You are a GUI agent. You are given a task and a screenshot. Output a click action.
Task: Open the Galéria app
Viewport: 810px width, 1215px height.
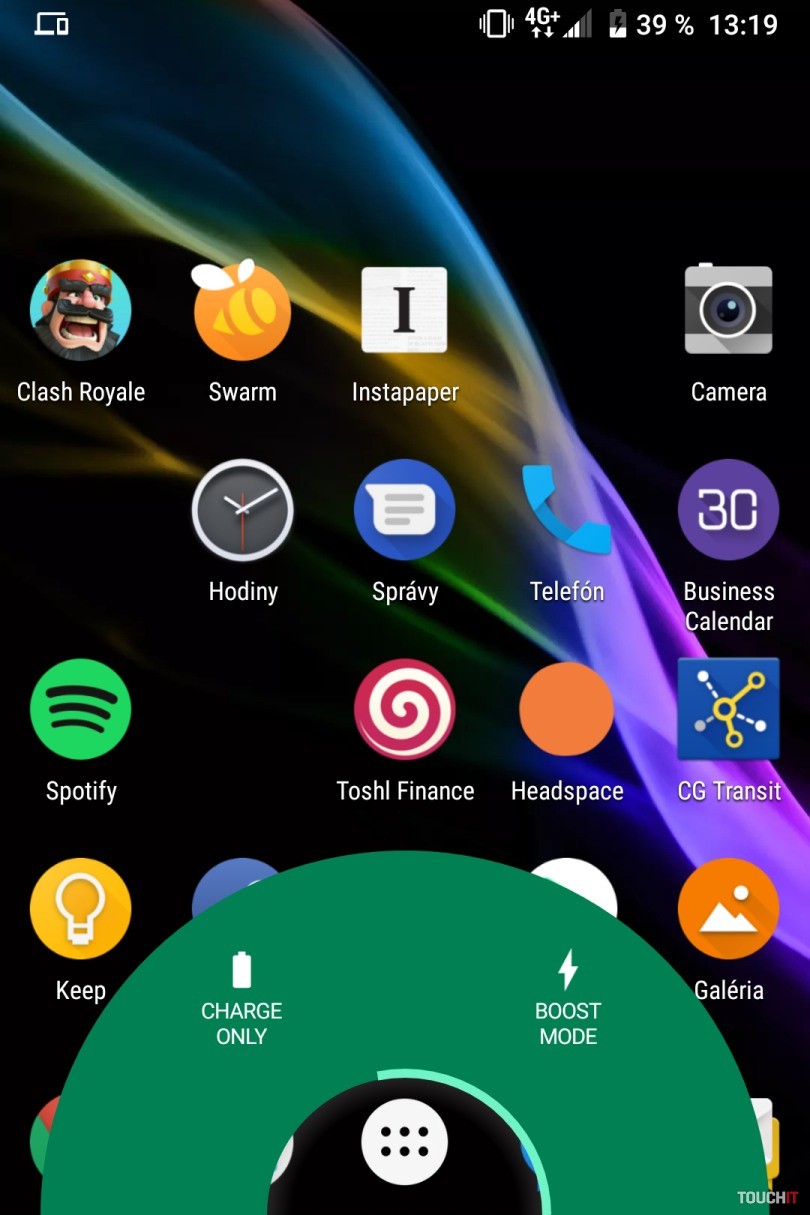tap(728, 909)
